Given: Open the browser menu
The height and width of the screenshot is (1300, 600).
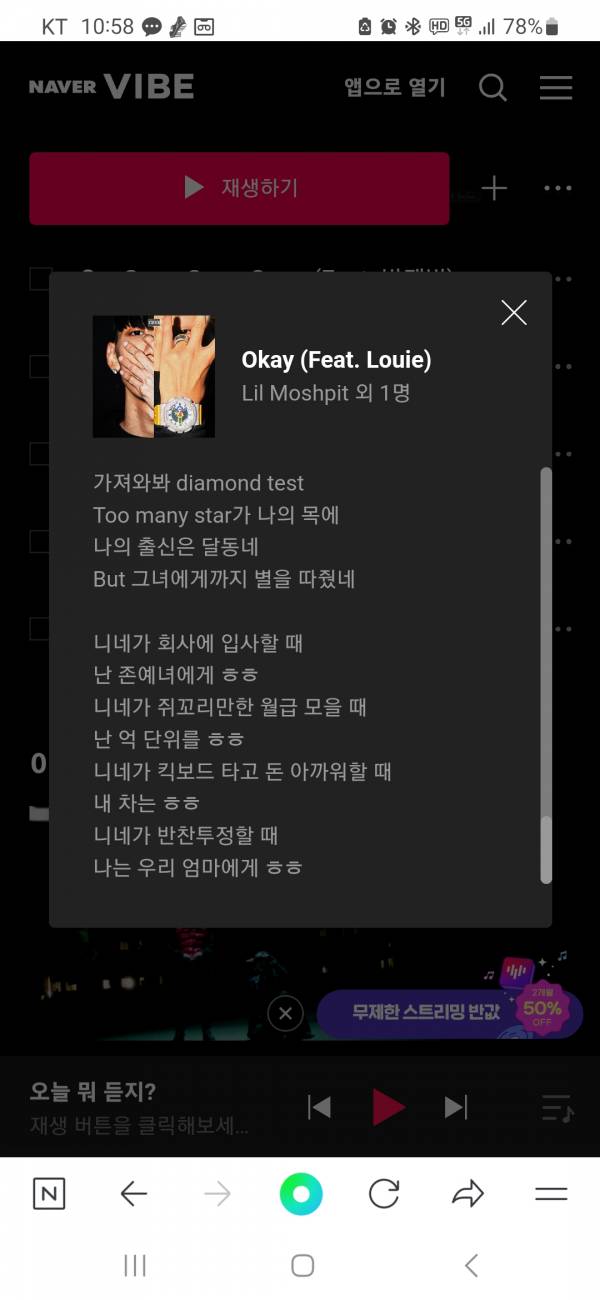Looking at the screenshot, I should point(551,1193).
